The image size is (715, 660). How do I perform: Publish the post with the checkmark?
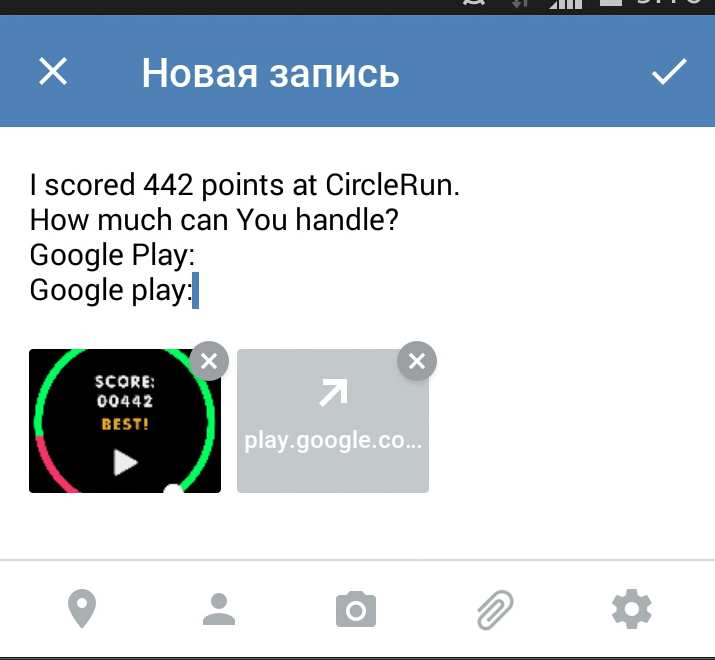coord(668,72)
